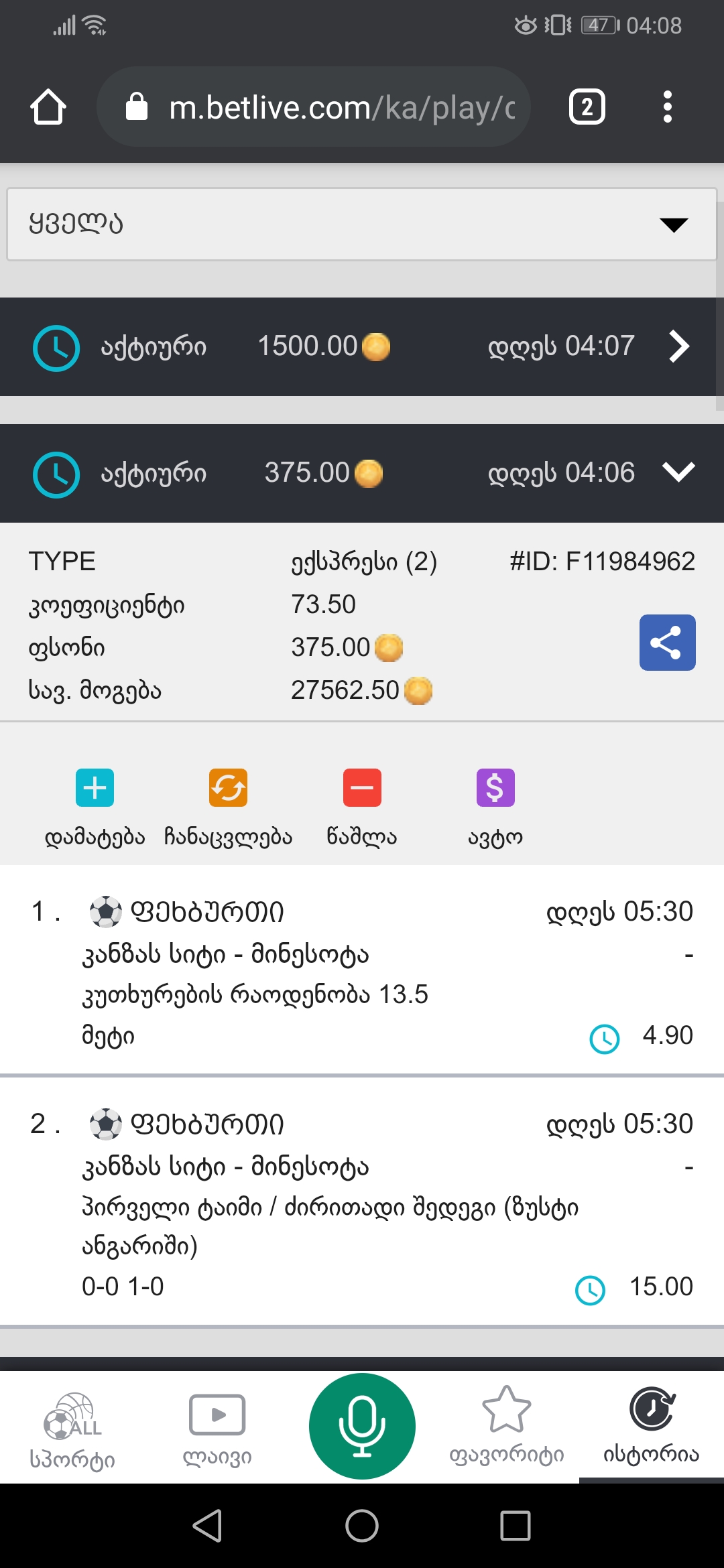Tap the m.betlive.com address bar
The image size is (724, 1568).
pyautogui.click(x=314, y=107)
